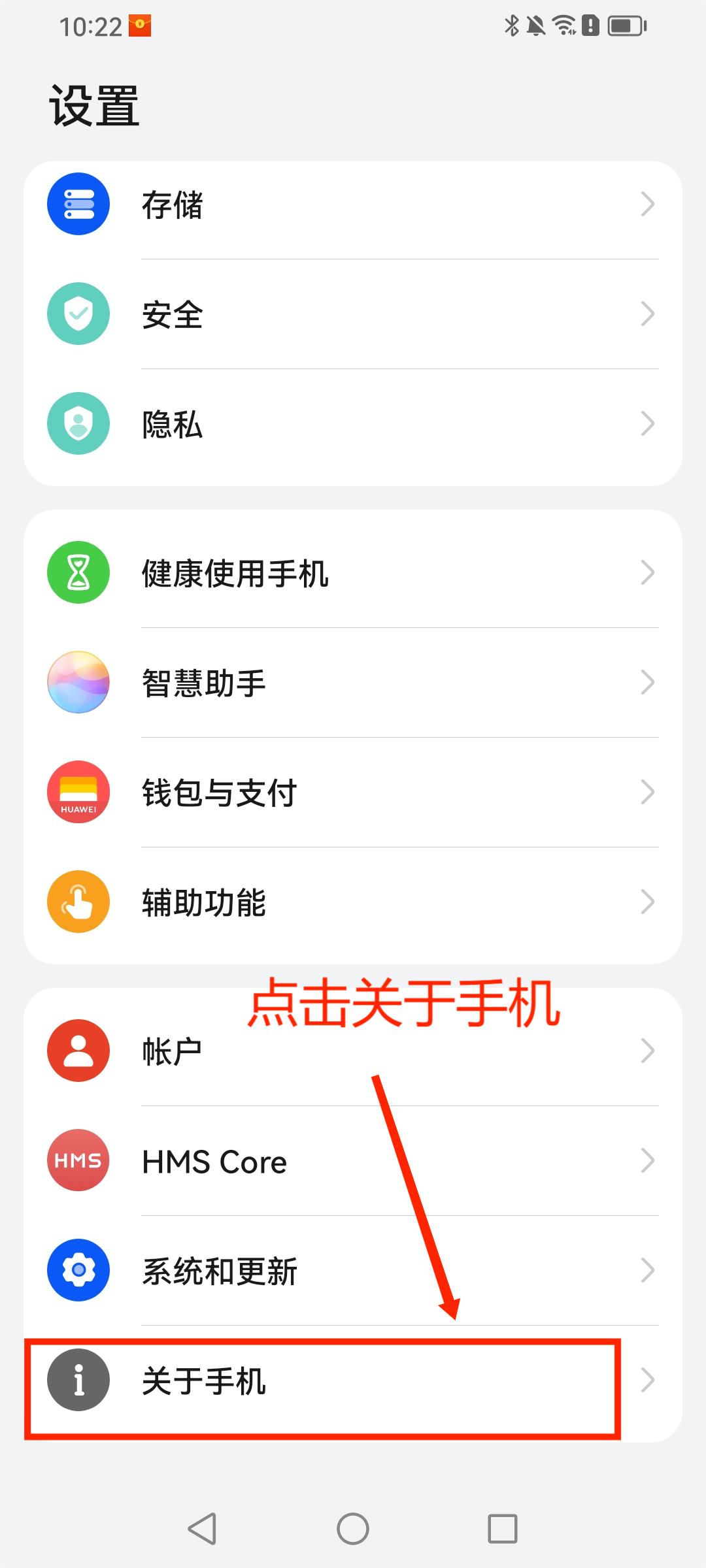Go back with the navigation bar
The image size is (706, 1568).
(x=202, y=1529)
